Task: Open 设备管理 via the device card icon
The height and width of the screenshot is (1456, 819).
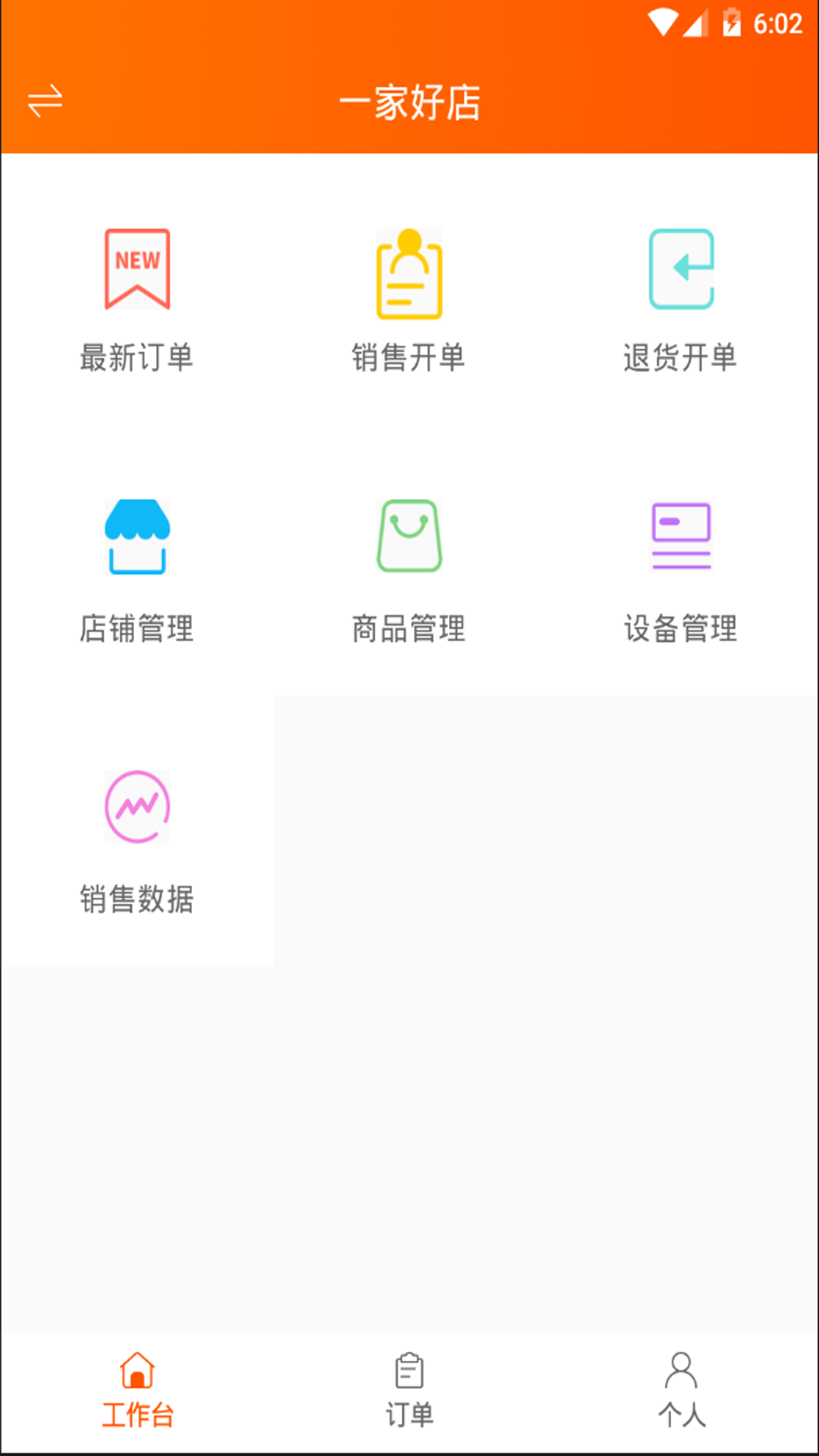Action: [681, 536]
